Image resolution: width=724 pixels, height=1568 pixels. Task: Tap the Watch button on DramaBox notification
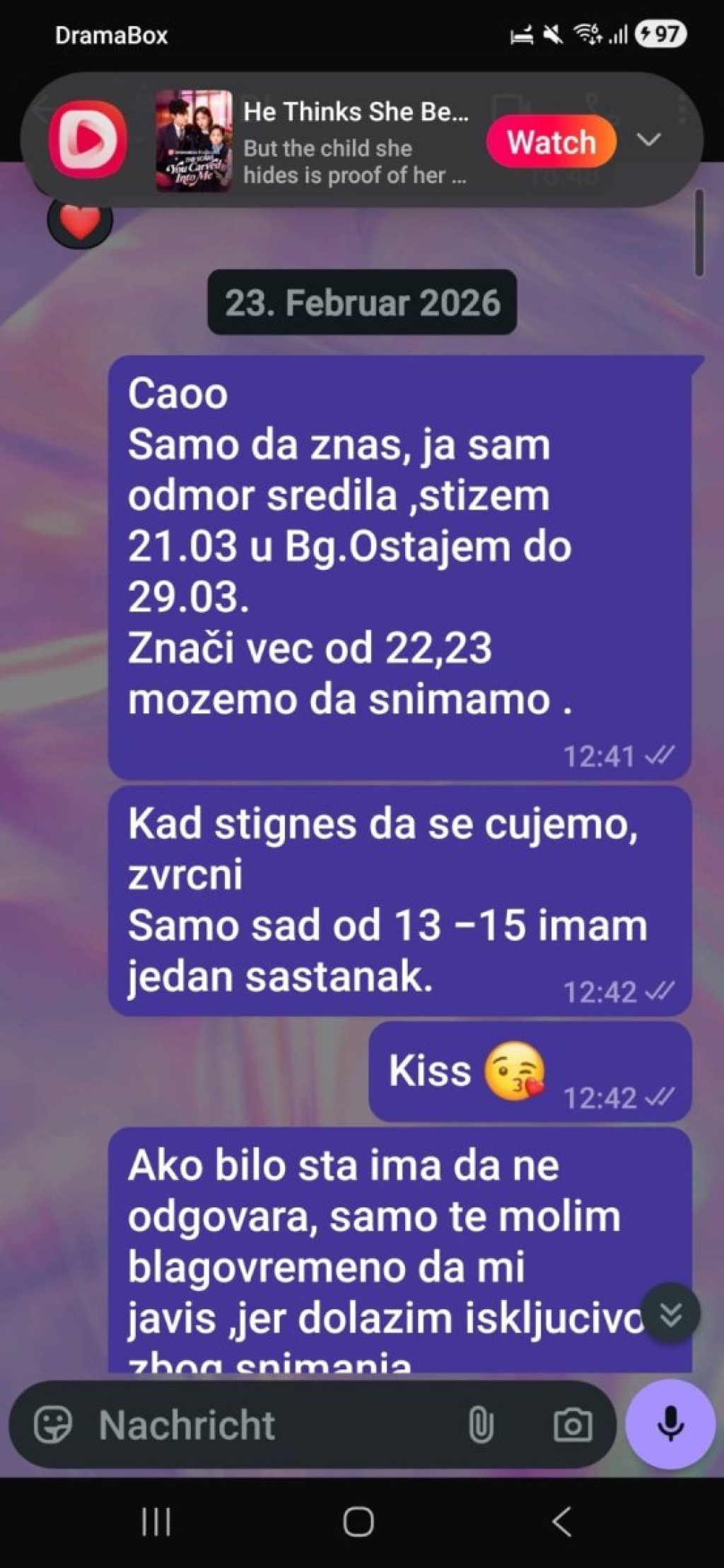pos(551,141)
